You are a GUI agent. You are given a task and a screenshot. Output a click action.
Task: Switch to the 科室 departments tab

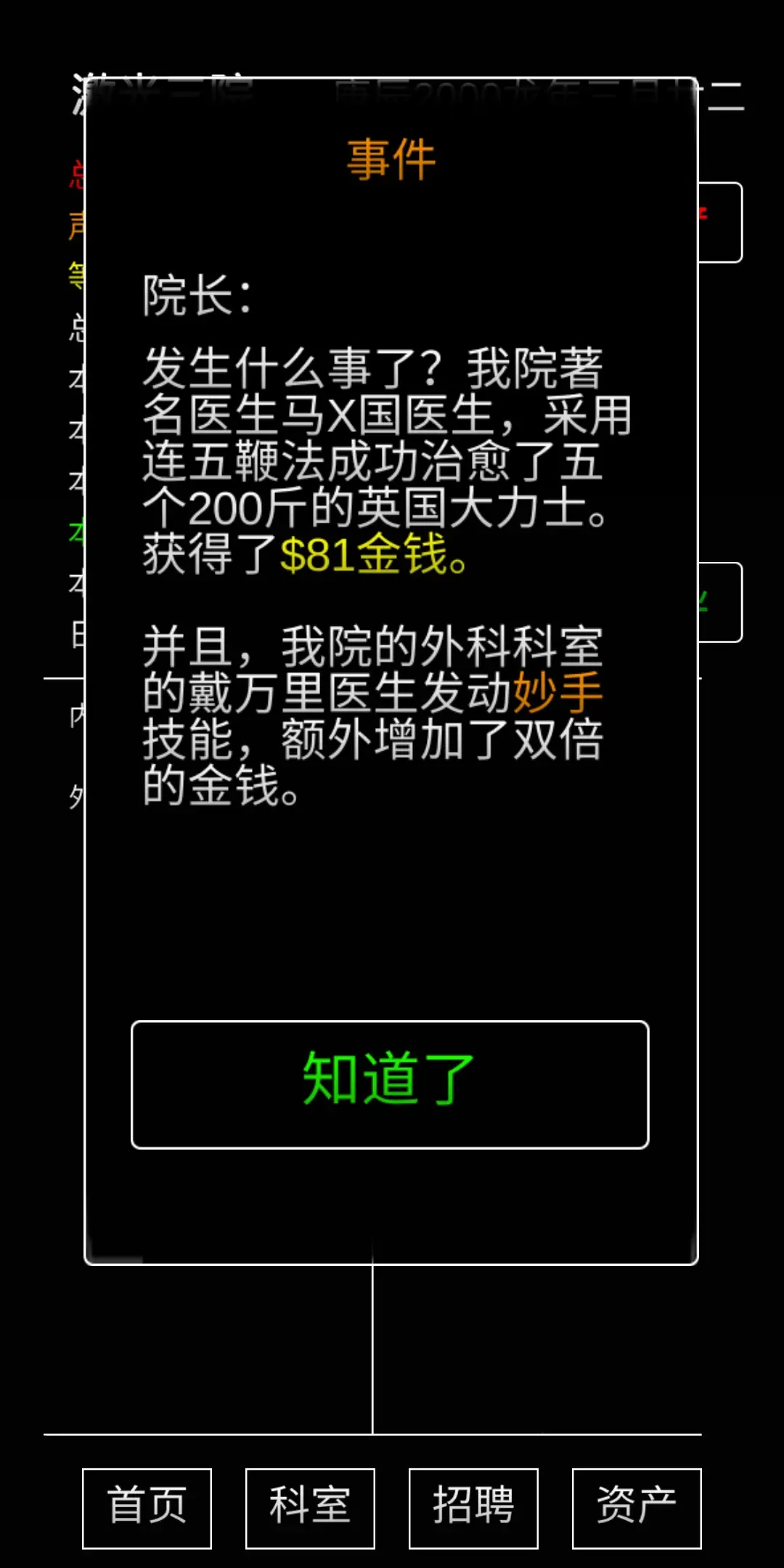tap(310, 1508)
